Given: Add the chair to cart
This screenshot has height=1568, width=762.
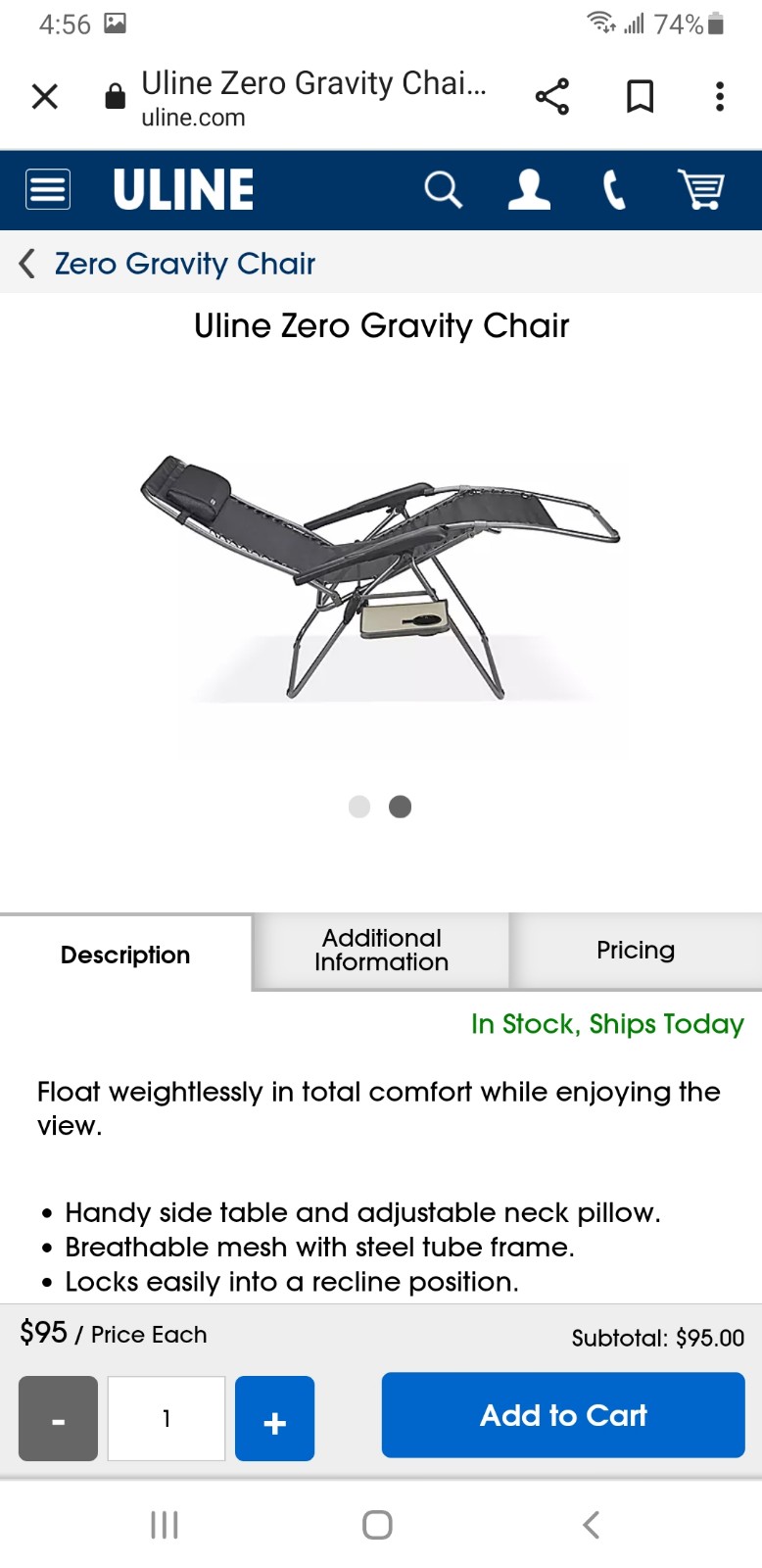Looking at the screenshot, I should click(x=563, y=1415).
